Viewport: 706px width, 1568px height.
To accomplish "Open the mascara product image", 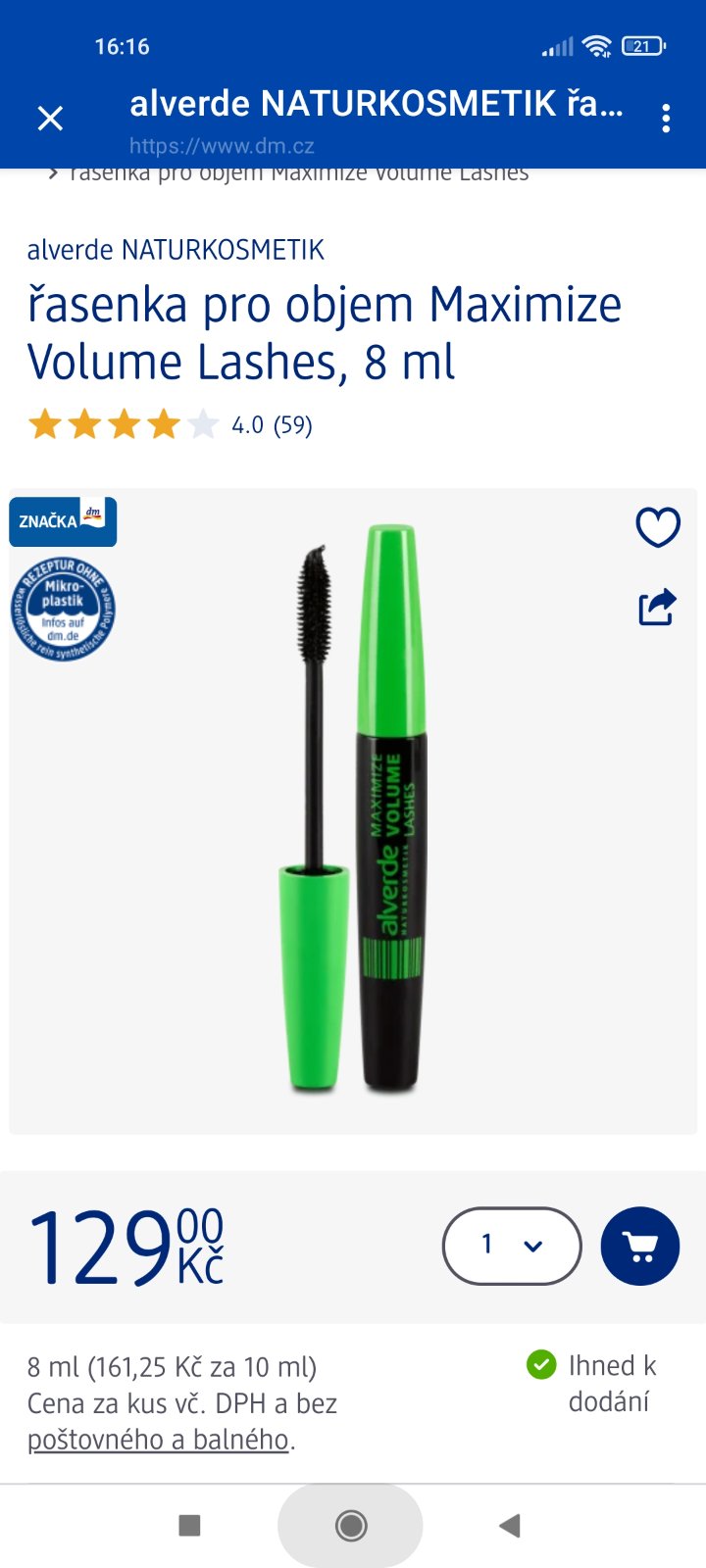I will point(353,809).
